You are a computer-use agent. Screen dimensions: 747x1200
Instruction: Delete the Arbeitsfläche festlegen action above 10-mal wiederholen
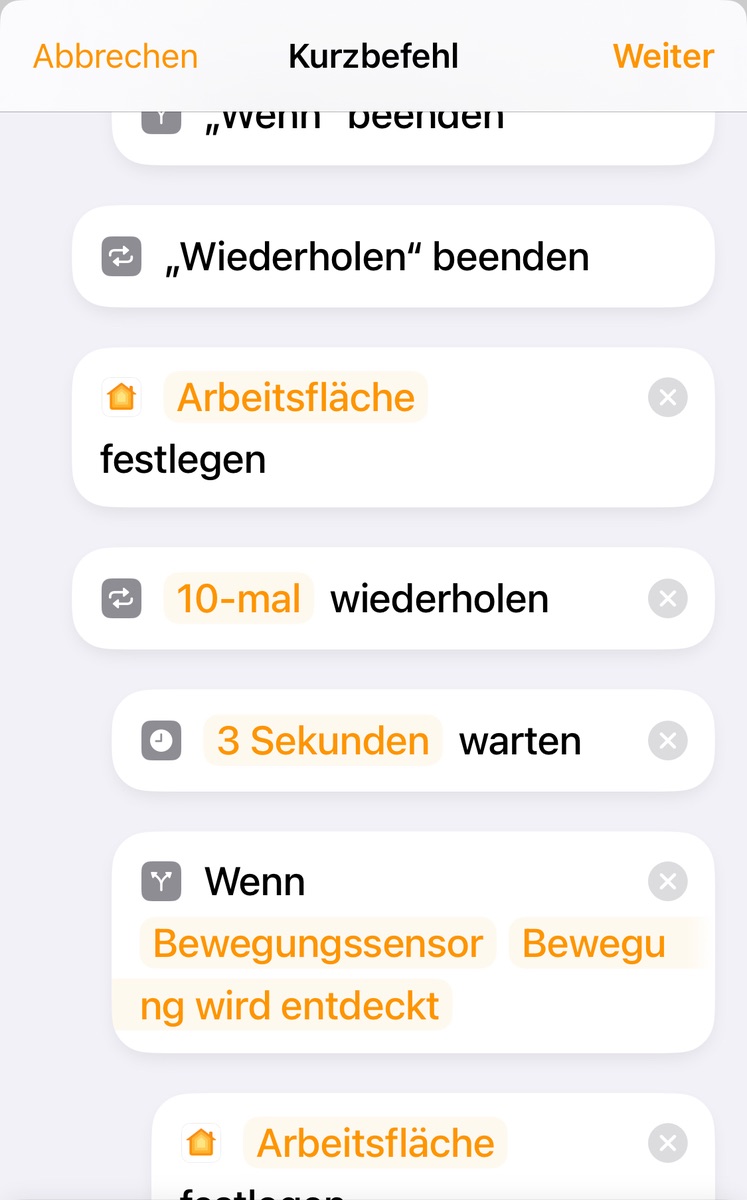coord(668,397)
